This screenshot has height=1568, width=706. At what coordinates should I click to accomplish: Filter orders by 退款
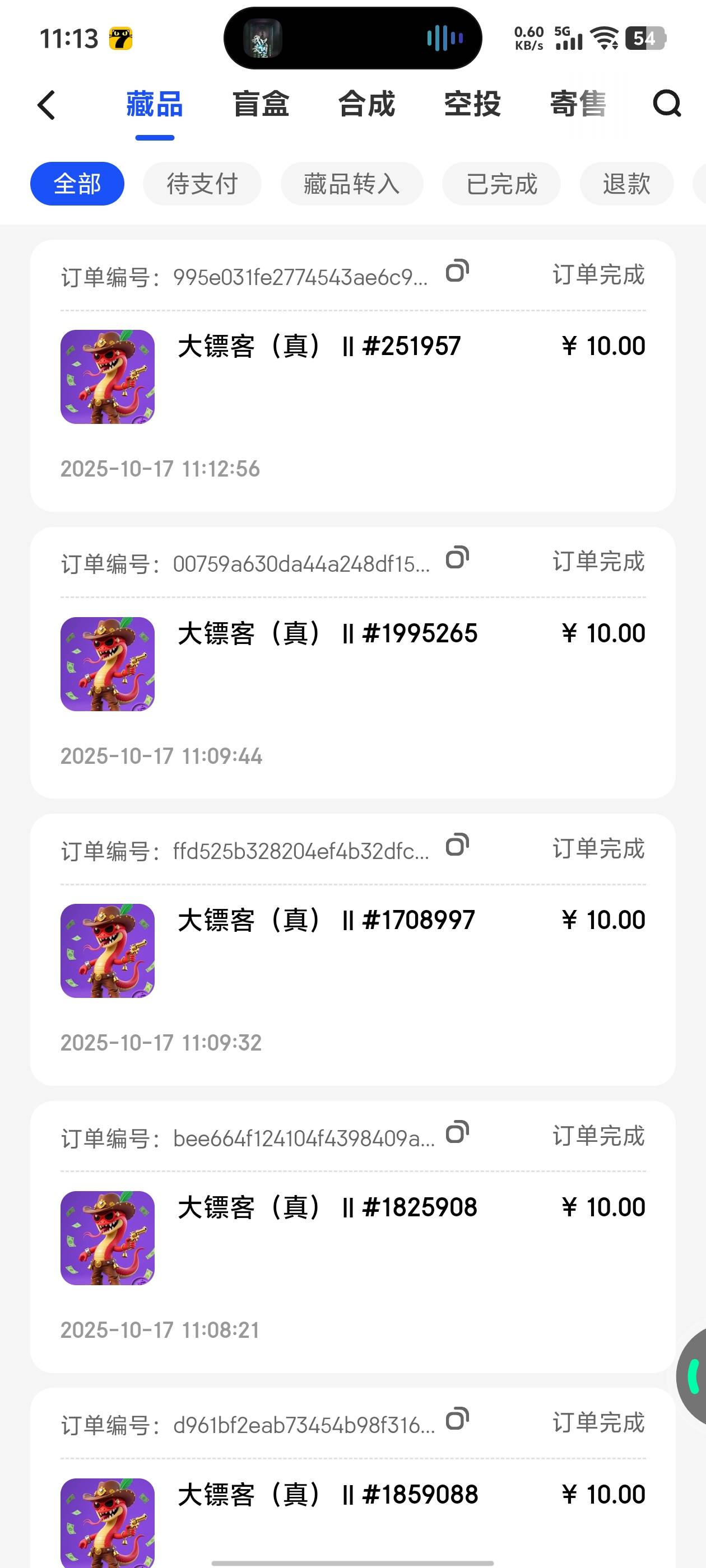626,184
